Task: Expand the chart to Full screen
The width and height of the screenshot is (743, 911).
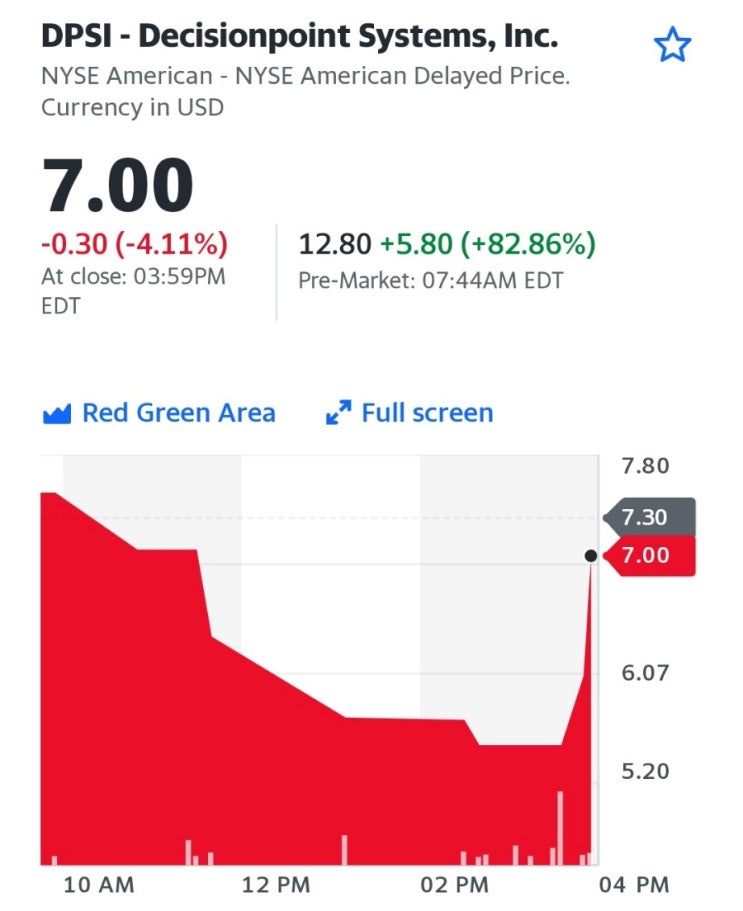Action: click(409, 413)
